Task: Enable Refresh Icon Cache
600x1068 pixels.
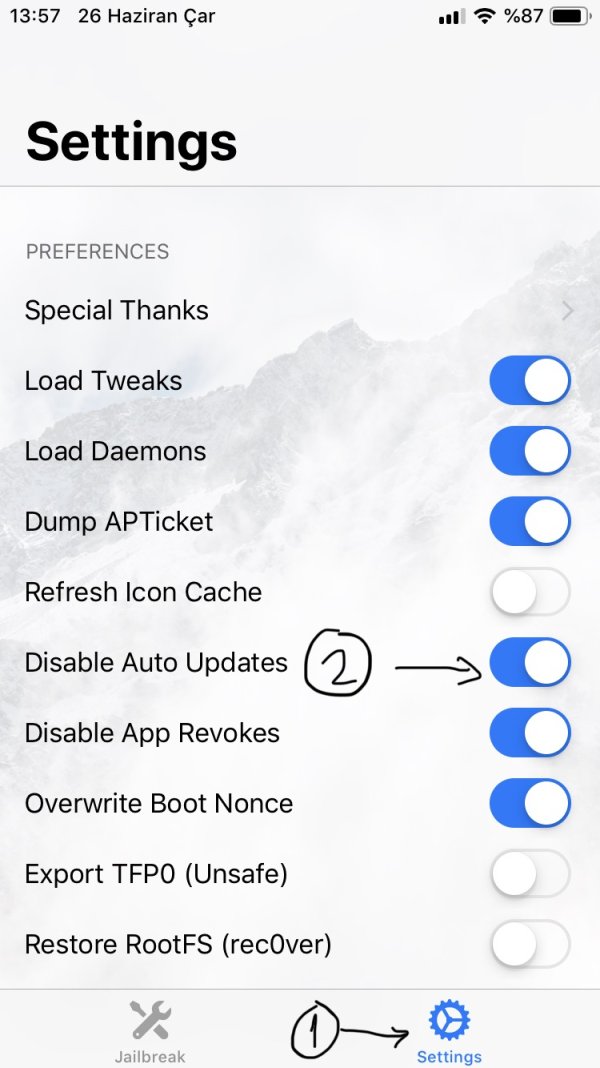Action: coord(530,592)
